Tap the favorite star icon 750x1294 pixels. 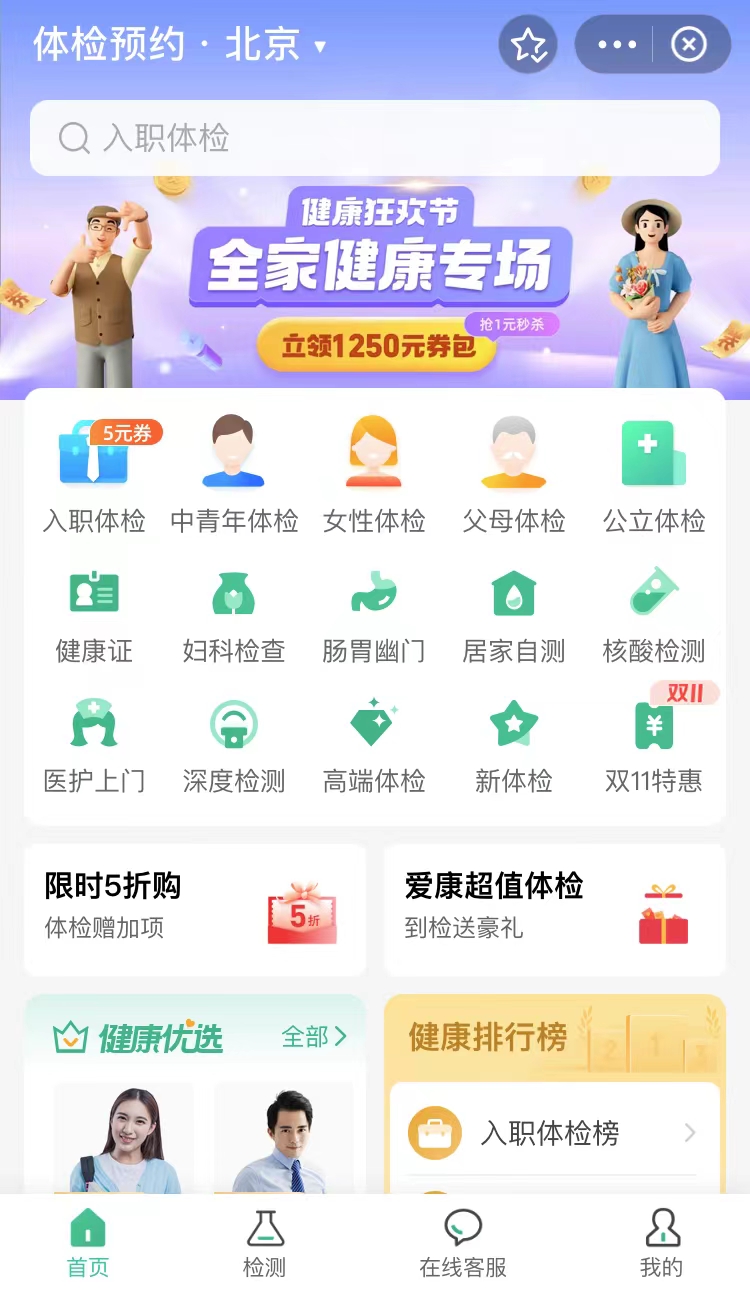tap(528, 45)
